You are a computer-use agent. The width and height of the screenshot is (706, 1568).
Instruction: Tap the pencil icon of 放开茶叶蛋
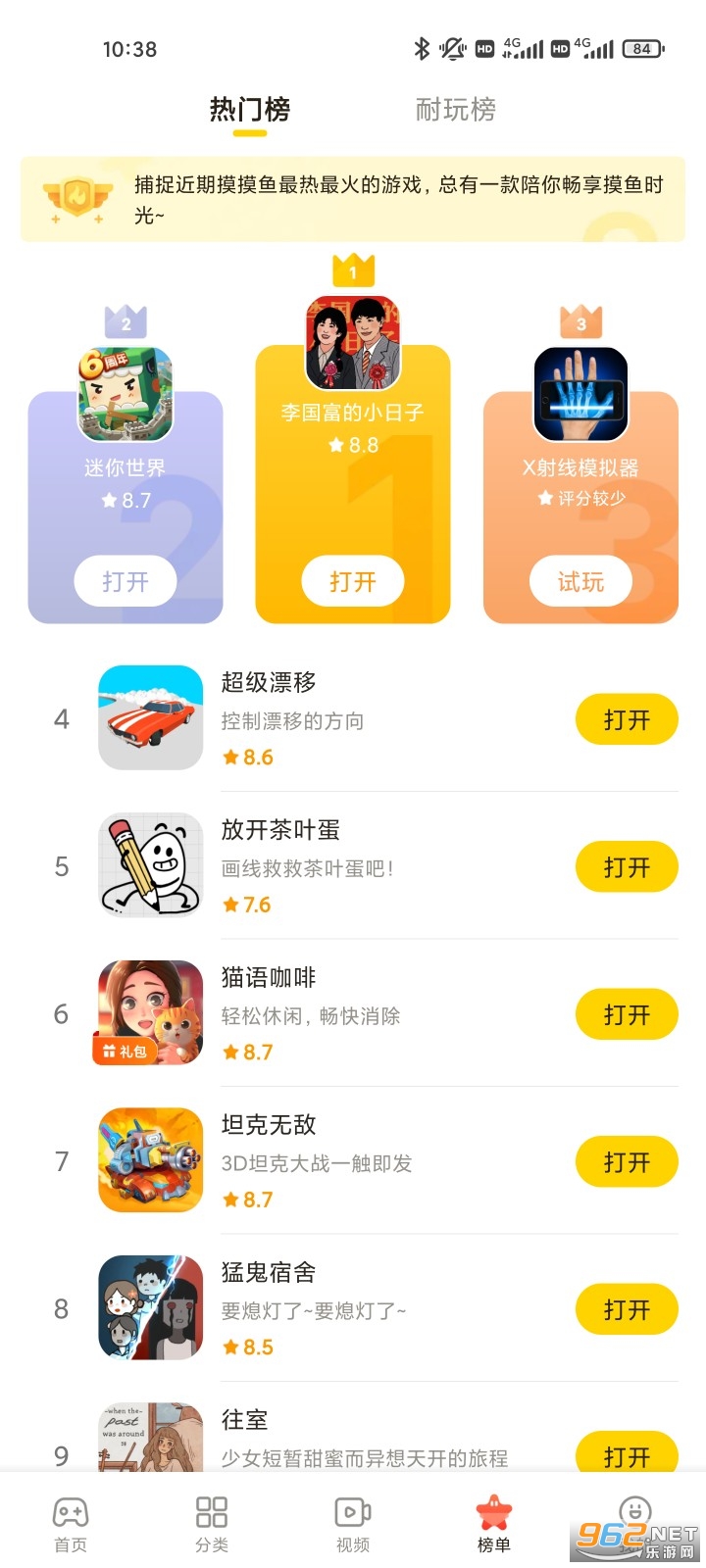[x=149, y=866]
